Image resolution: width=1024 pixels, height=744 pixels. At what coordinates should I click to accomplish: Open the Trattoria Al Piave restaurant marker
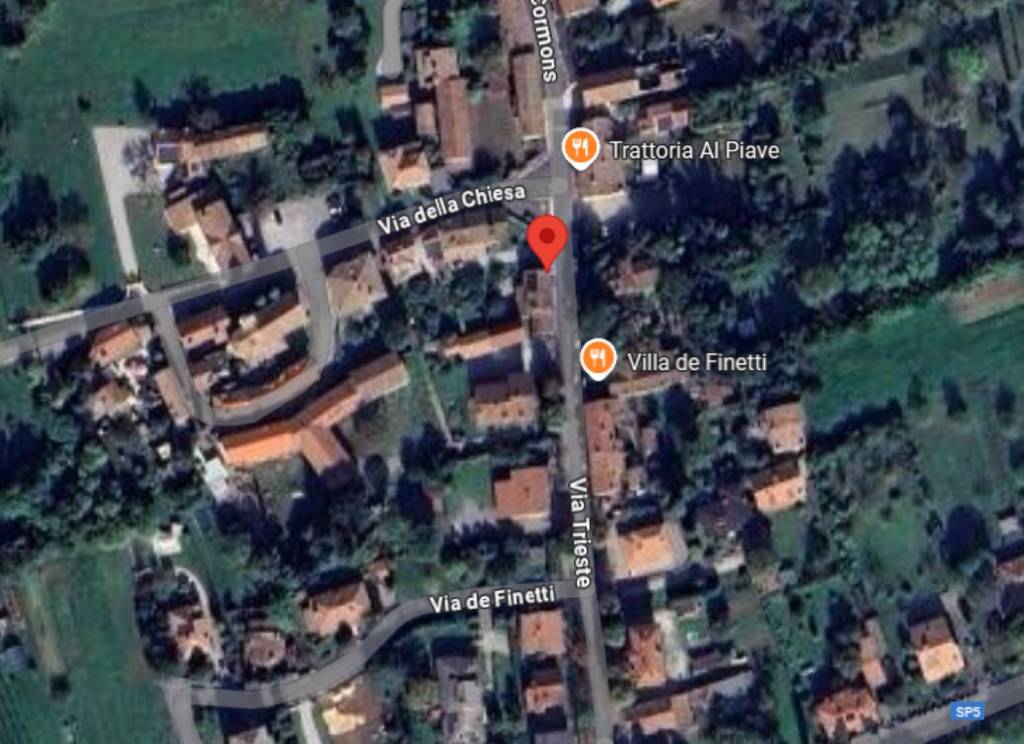580,149
